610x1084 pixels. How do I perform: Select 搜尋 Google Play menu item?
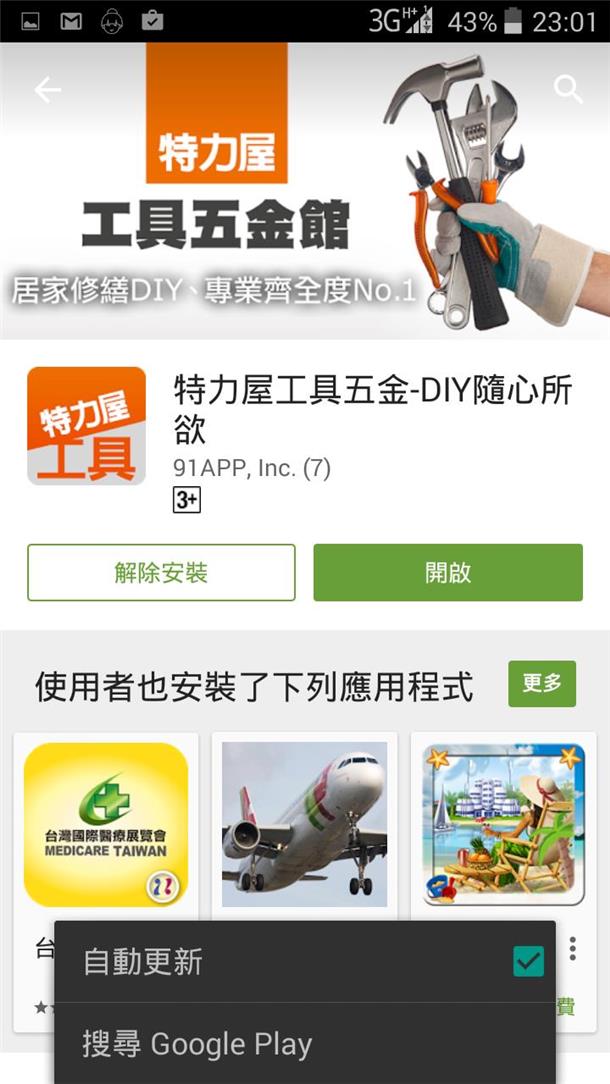[x=300, y=1045]
